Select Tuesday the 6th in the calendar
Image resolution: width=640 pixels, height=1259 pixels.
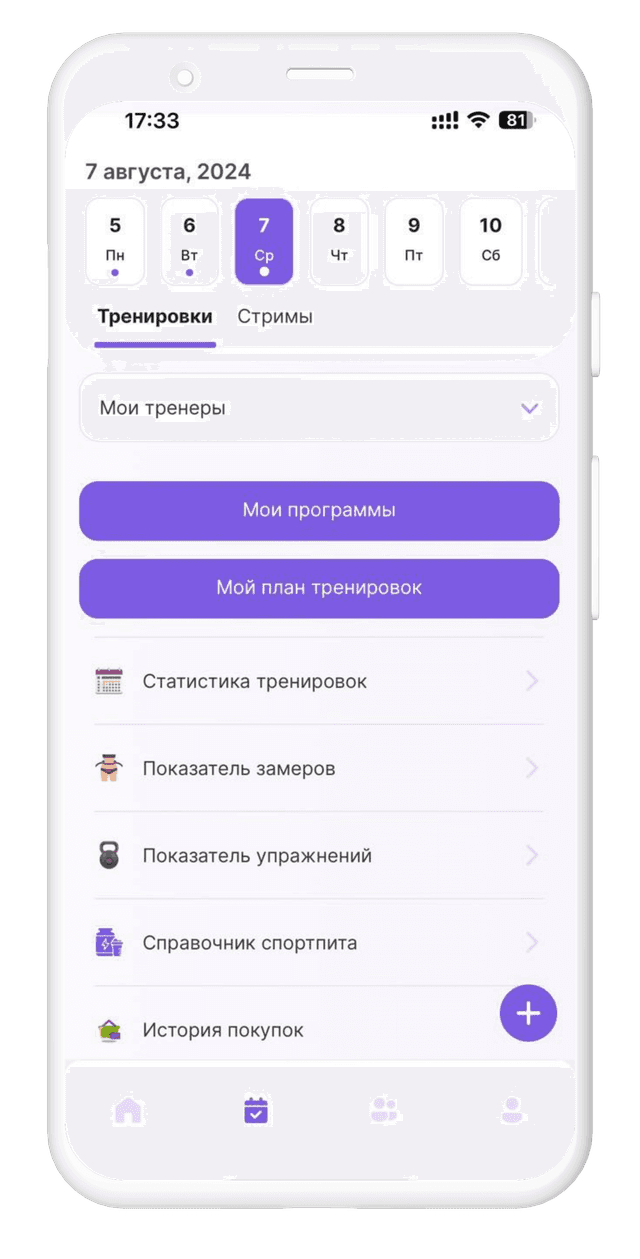pos(189,241)
